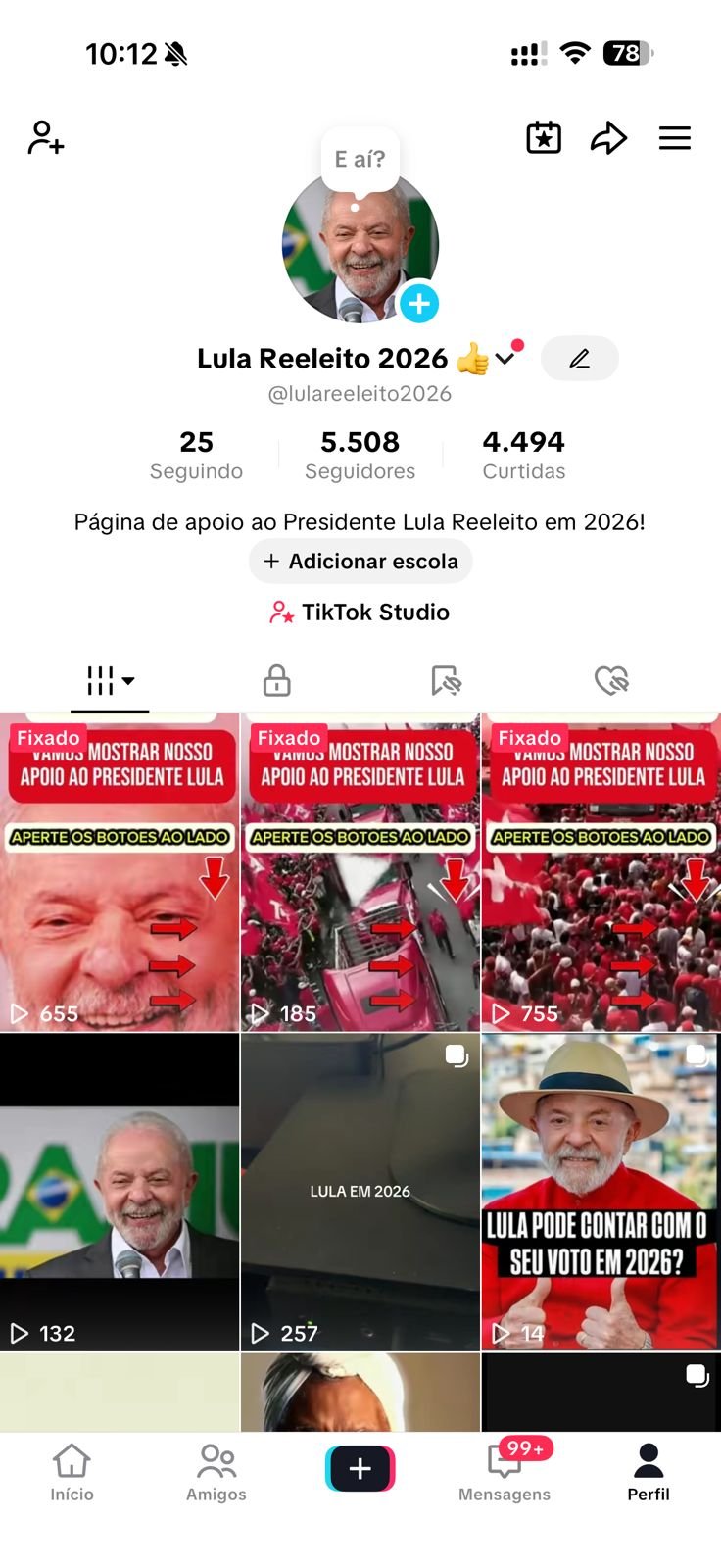
Task: Switch to the private videos lock tab
Action: (x=277, y=680)
